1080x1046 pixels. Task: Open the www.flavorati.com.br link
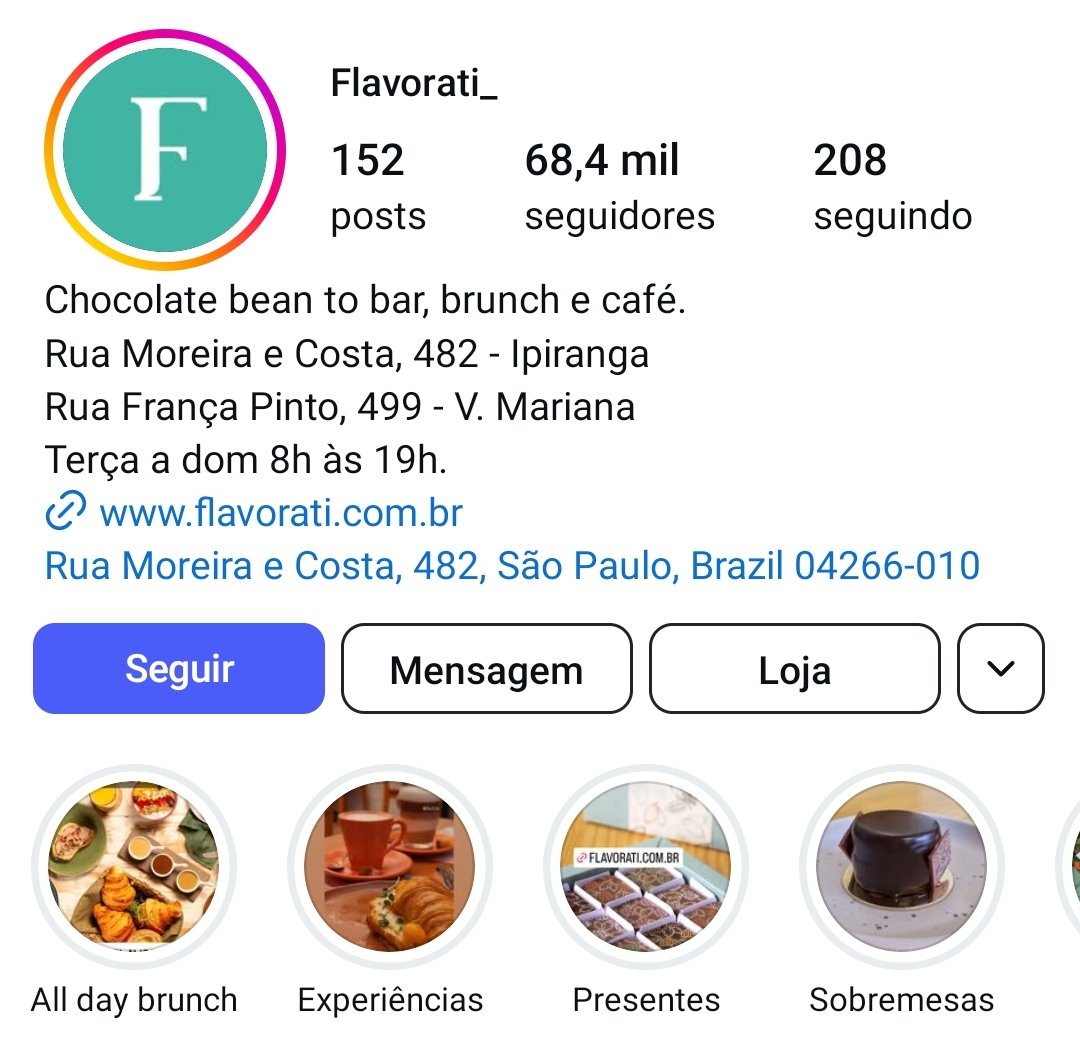click(281, 513)
